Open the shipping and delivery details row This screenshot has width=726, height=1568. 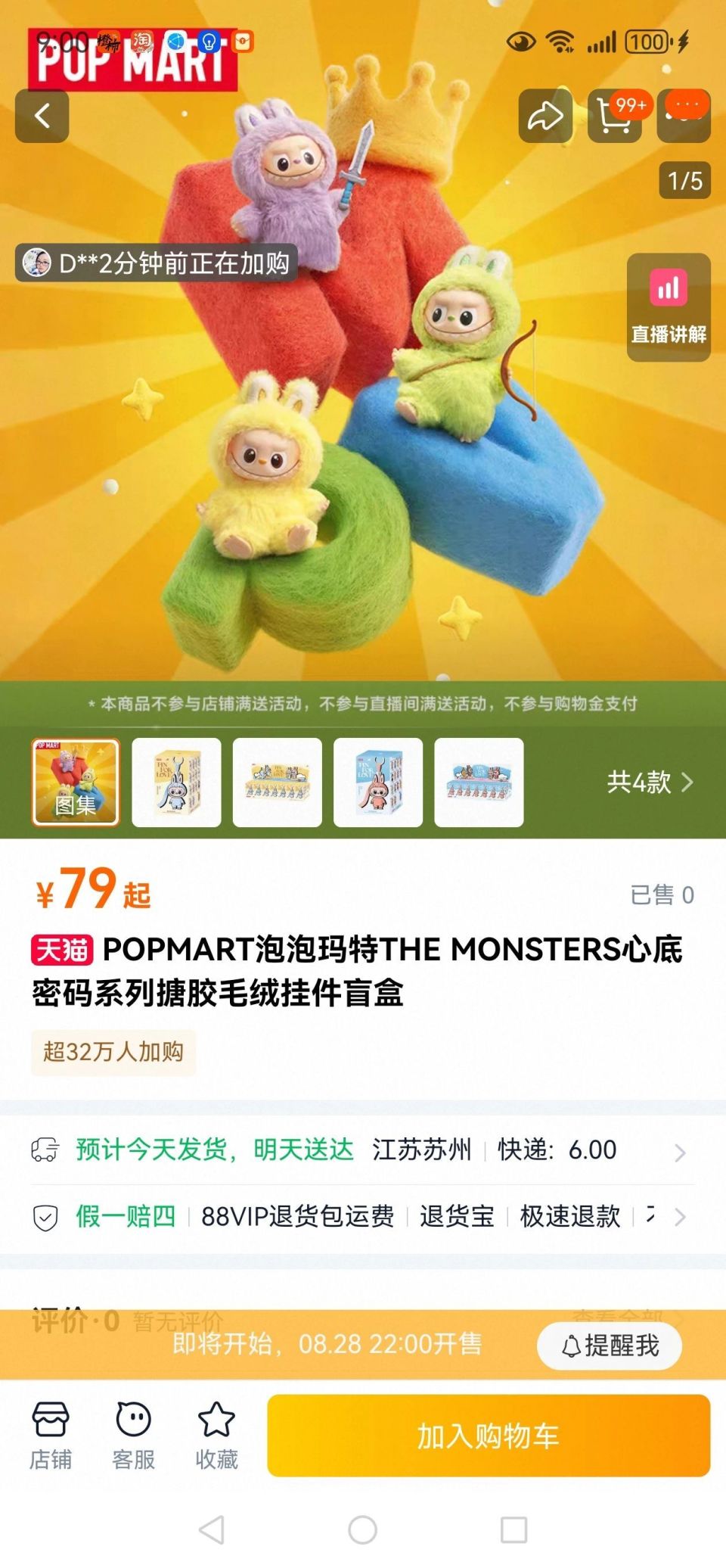click(363, 1150)
